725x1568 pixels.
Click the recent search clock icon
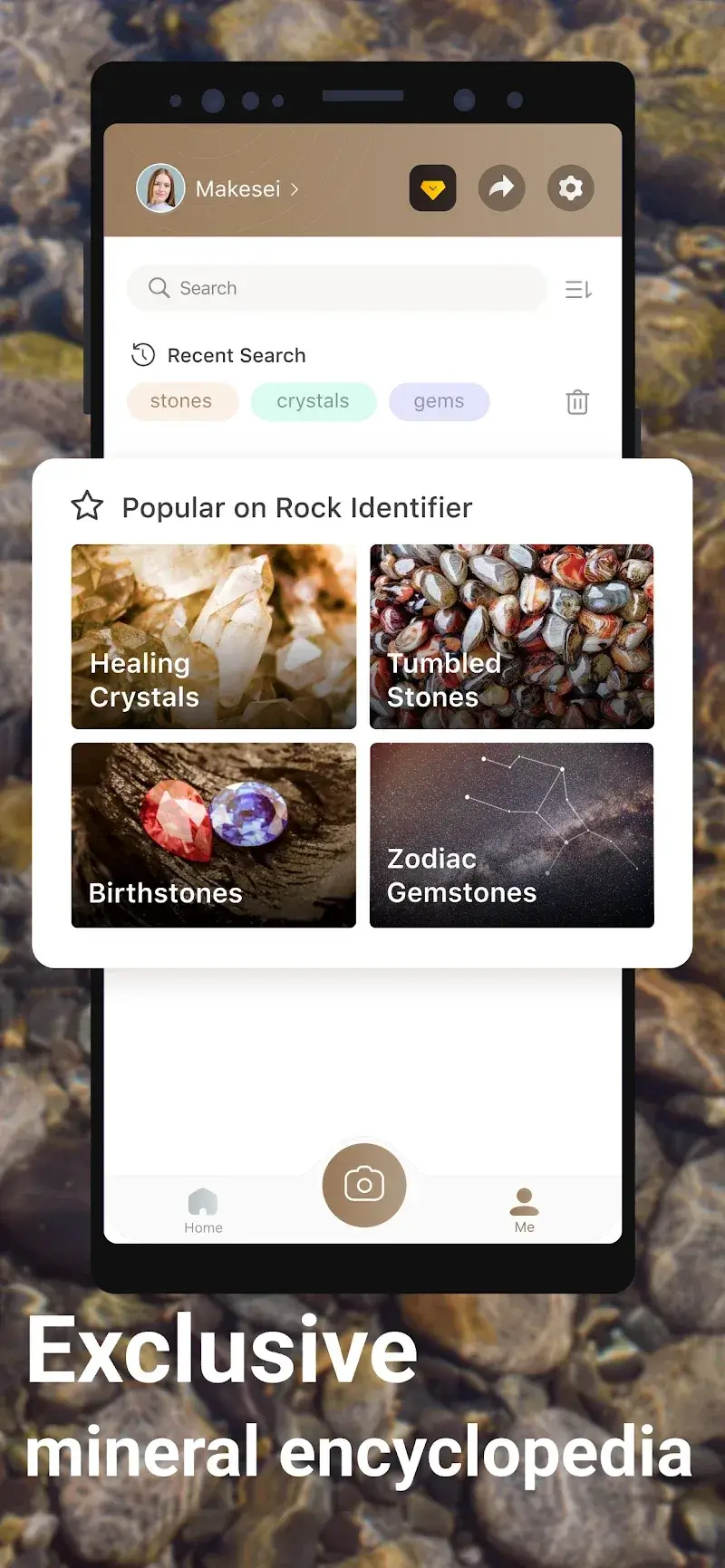click(142, 355)
